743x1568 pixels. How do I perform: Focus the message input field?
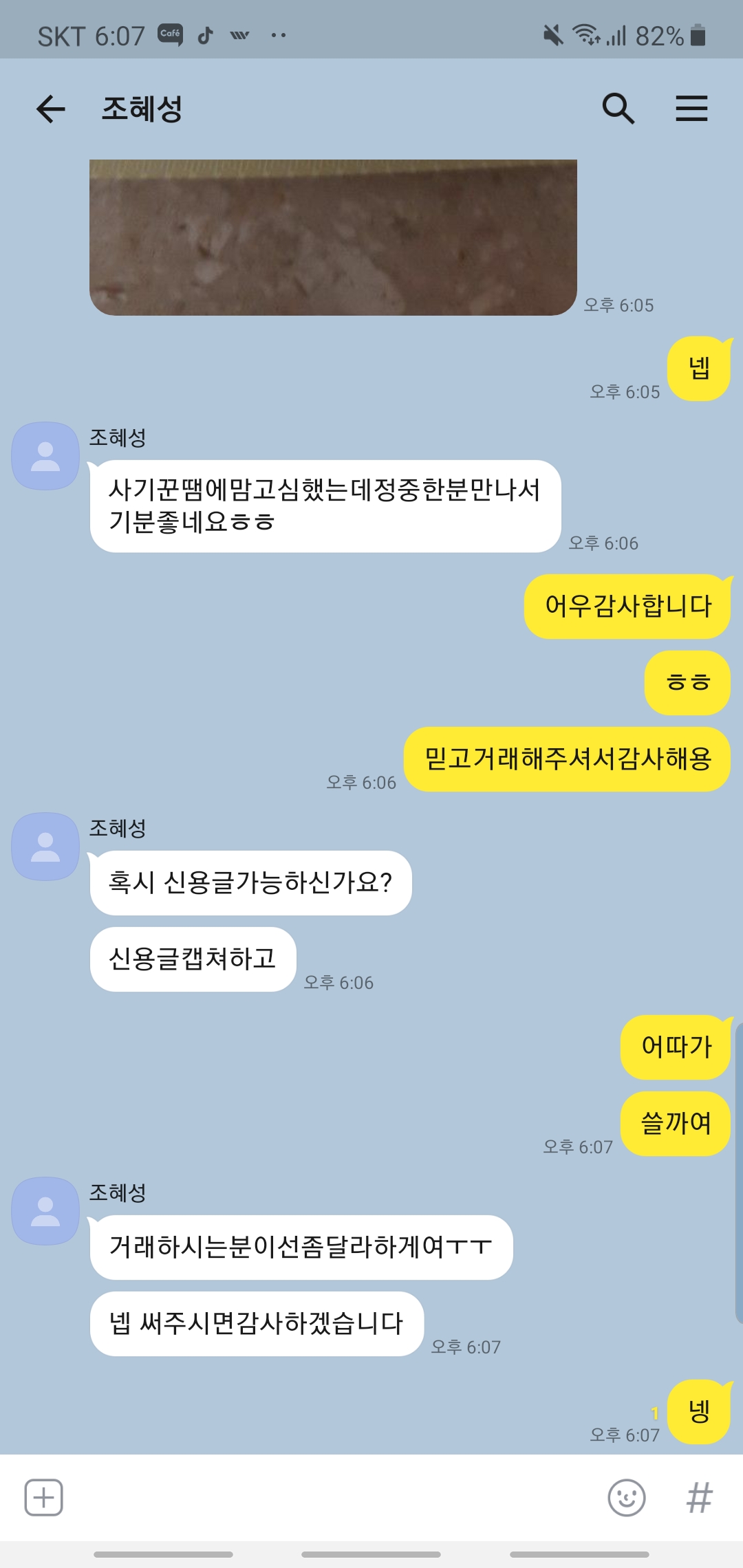(x=330, y=1497)
